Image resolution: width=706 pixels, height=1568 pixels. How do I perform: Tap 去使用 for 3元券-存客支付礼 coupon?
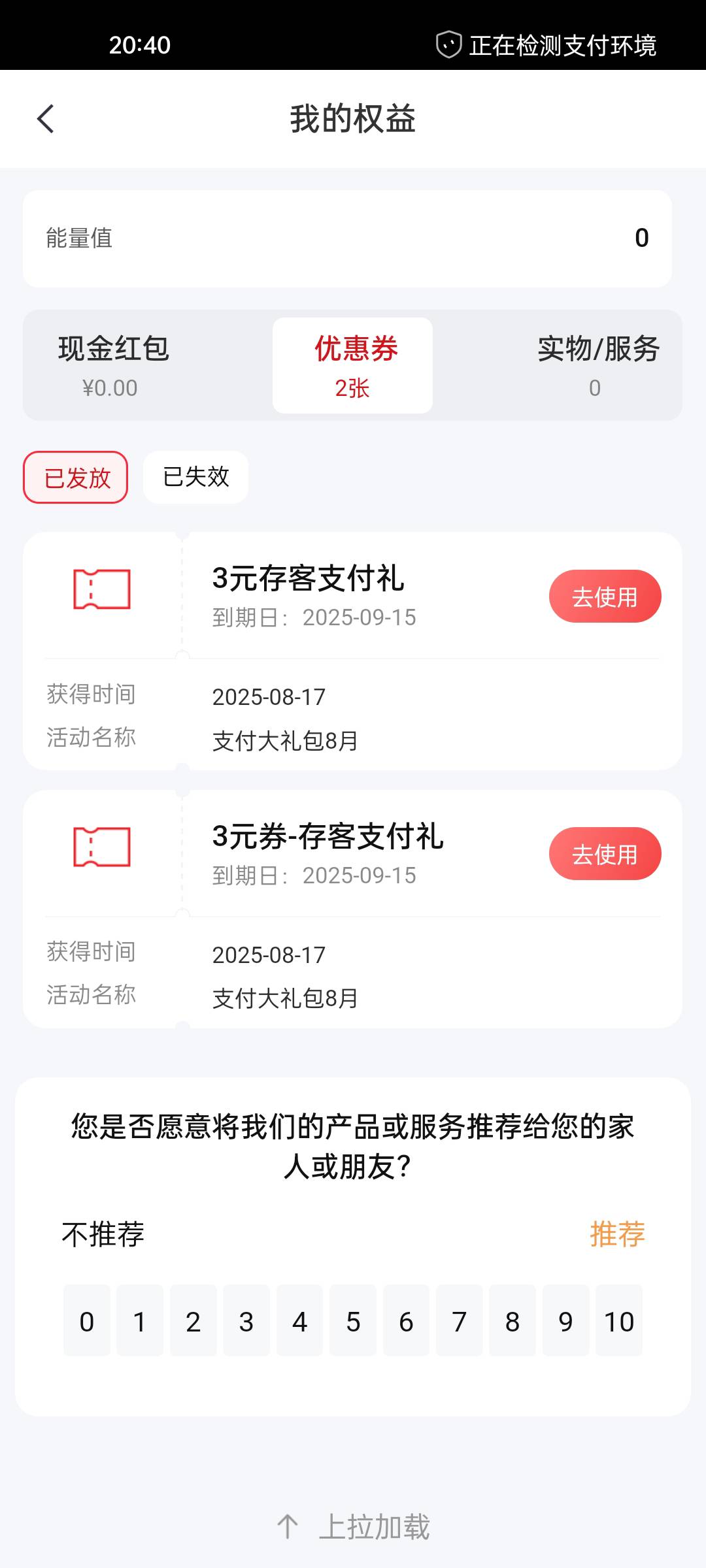[x=605, y=854]
